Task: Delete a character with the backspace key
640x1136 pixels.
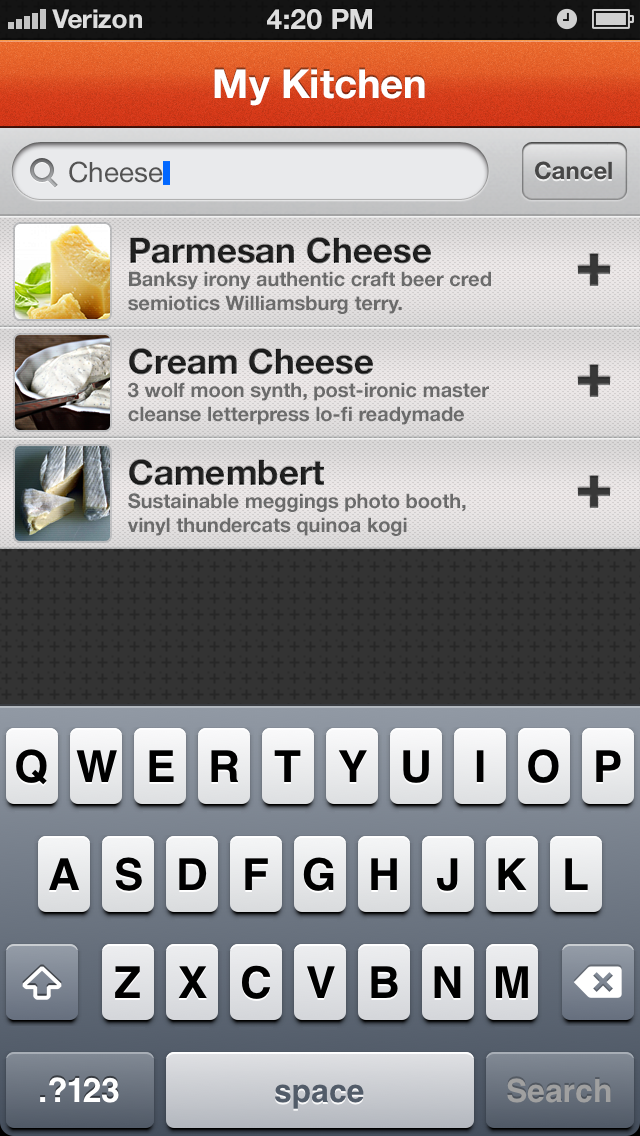Action: point(601,983)
